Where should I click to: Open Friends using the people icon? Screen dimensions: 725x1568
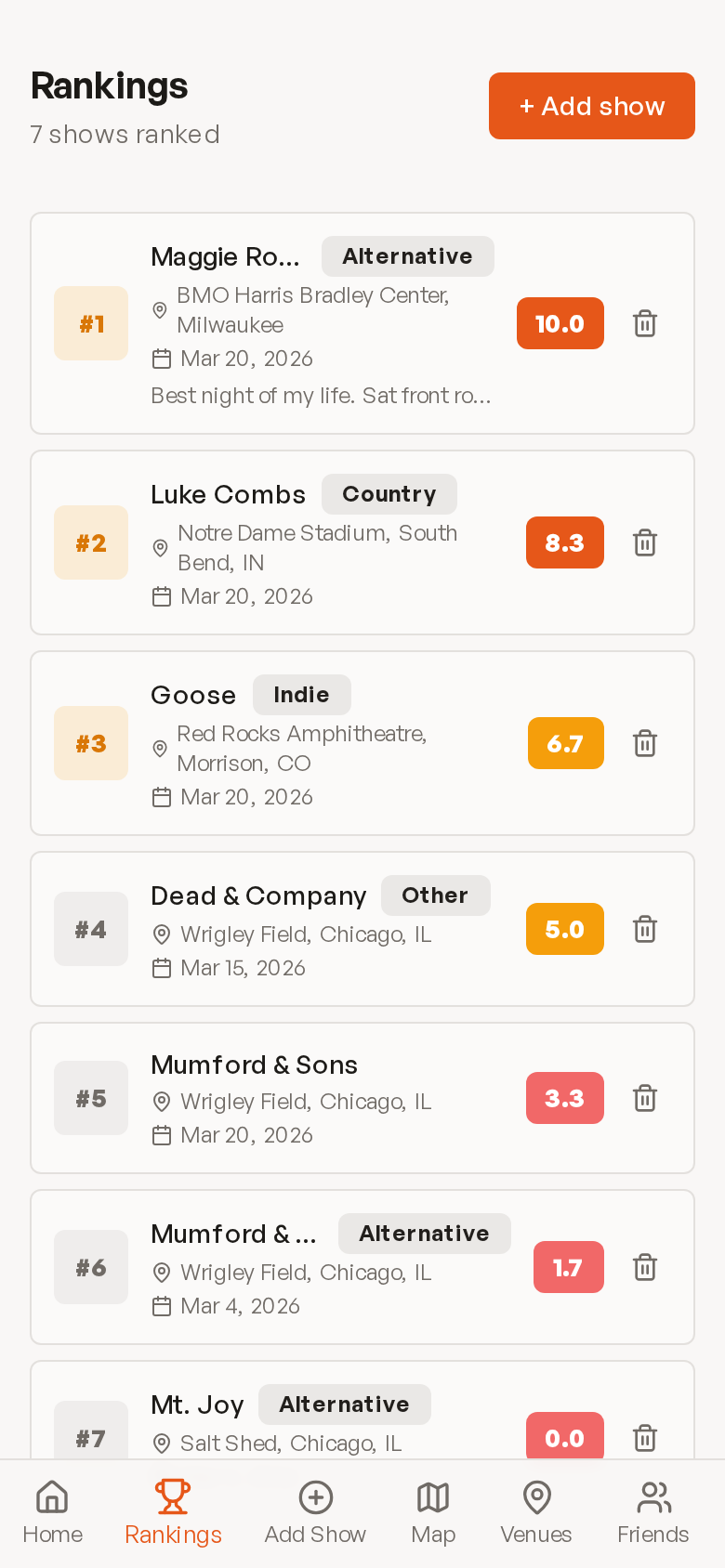click(x=653, y=1496)
